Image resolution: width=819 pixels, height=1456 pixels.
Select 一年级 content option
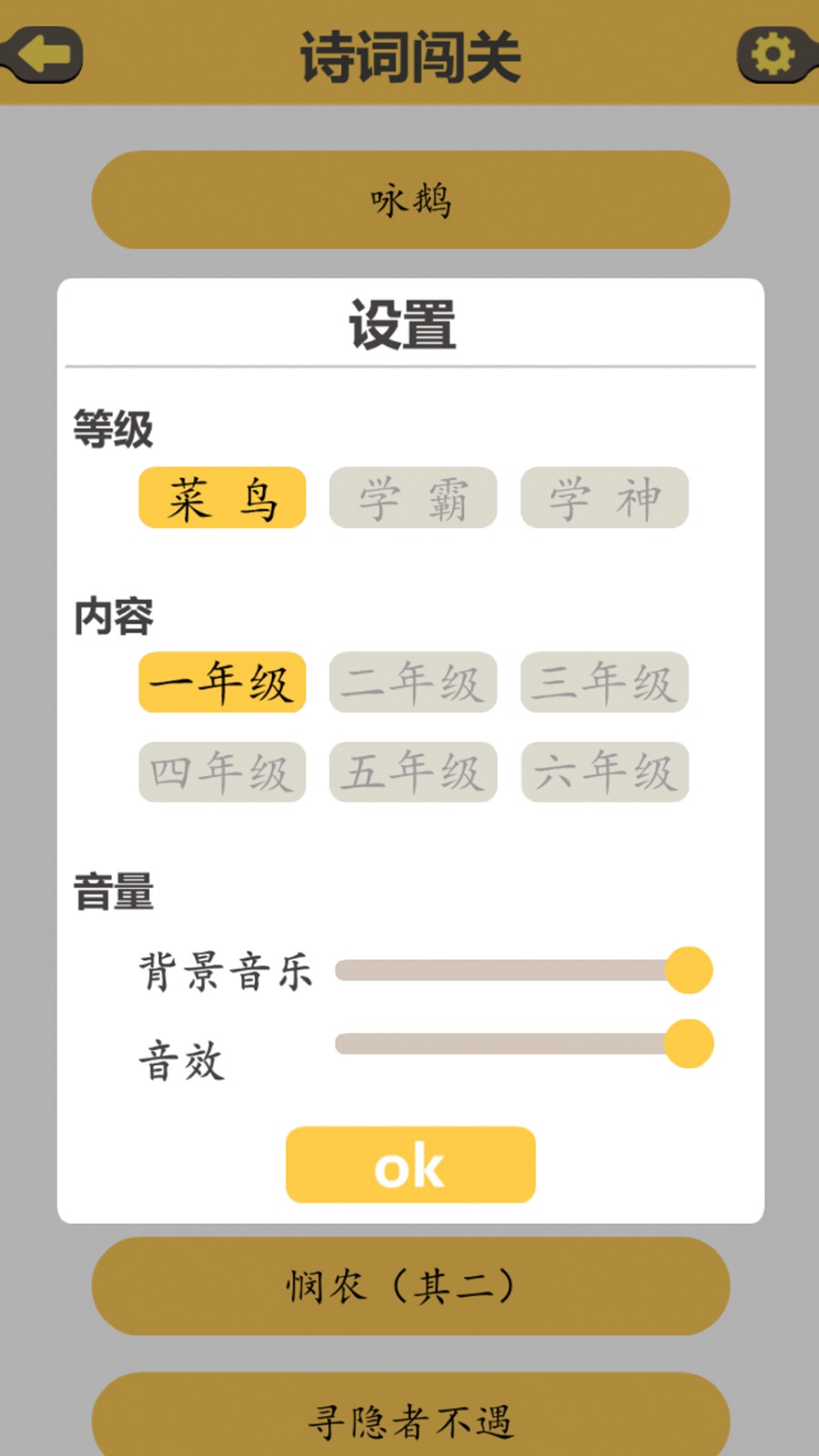pos(221,682)
